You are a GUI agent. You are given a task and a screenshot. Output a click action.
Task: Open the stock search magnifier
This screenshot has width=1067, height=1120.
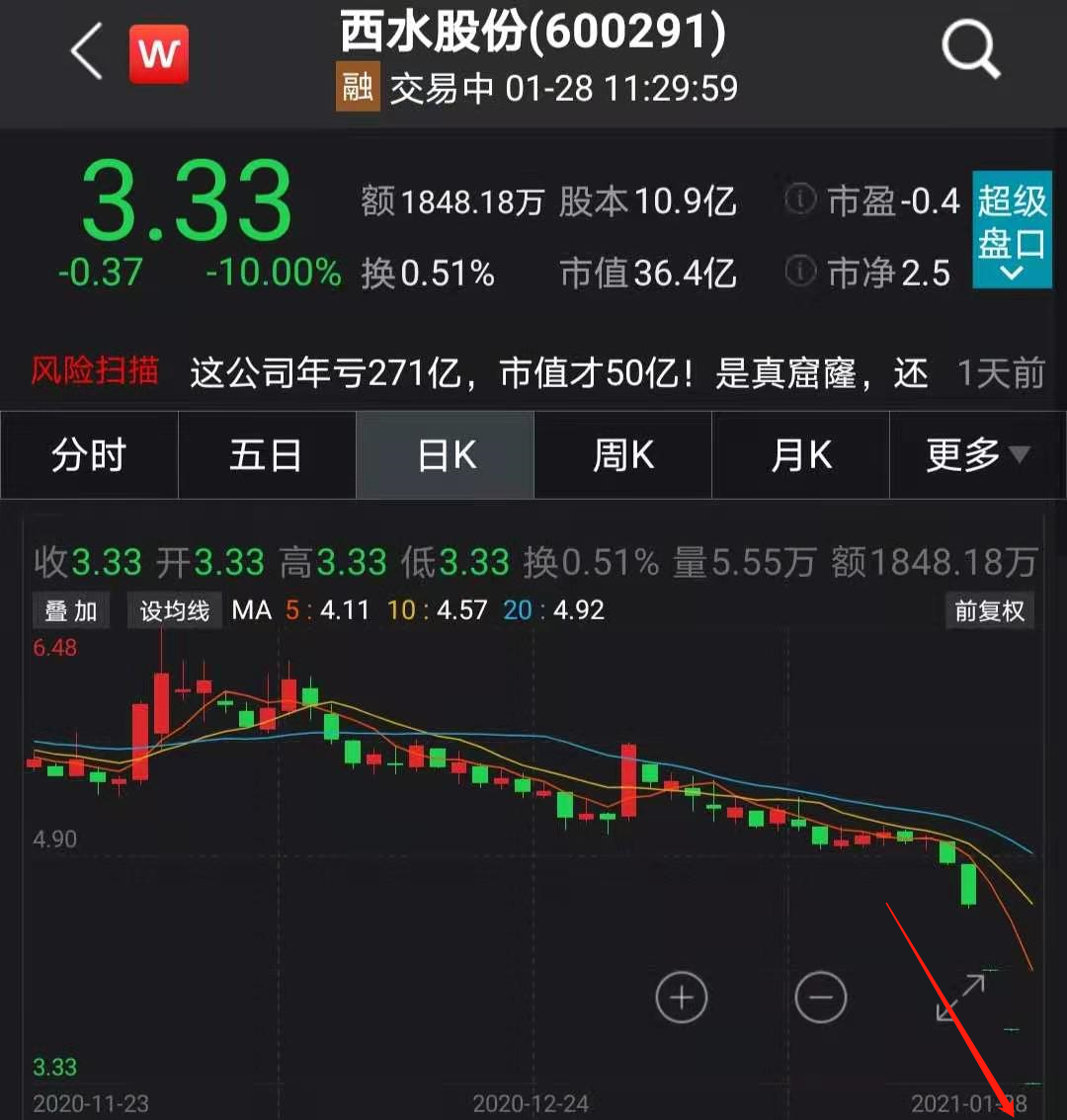tap(970, 49)
